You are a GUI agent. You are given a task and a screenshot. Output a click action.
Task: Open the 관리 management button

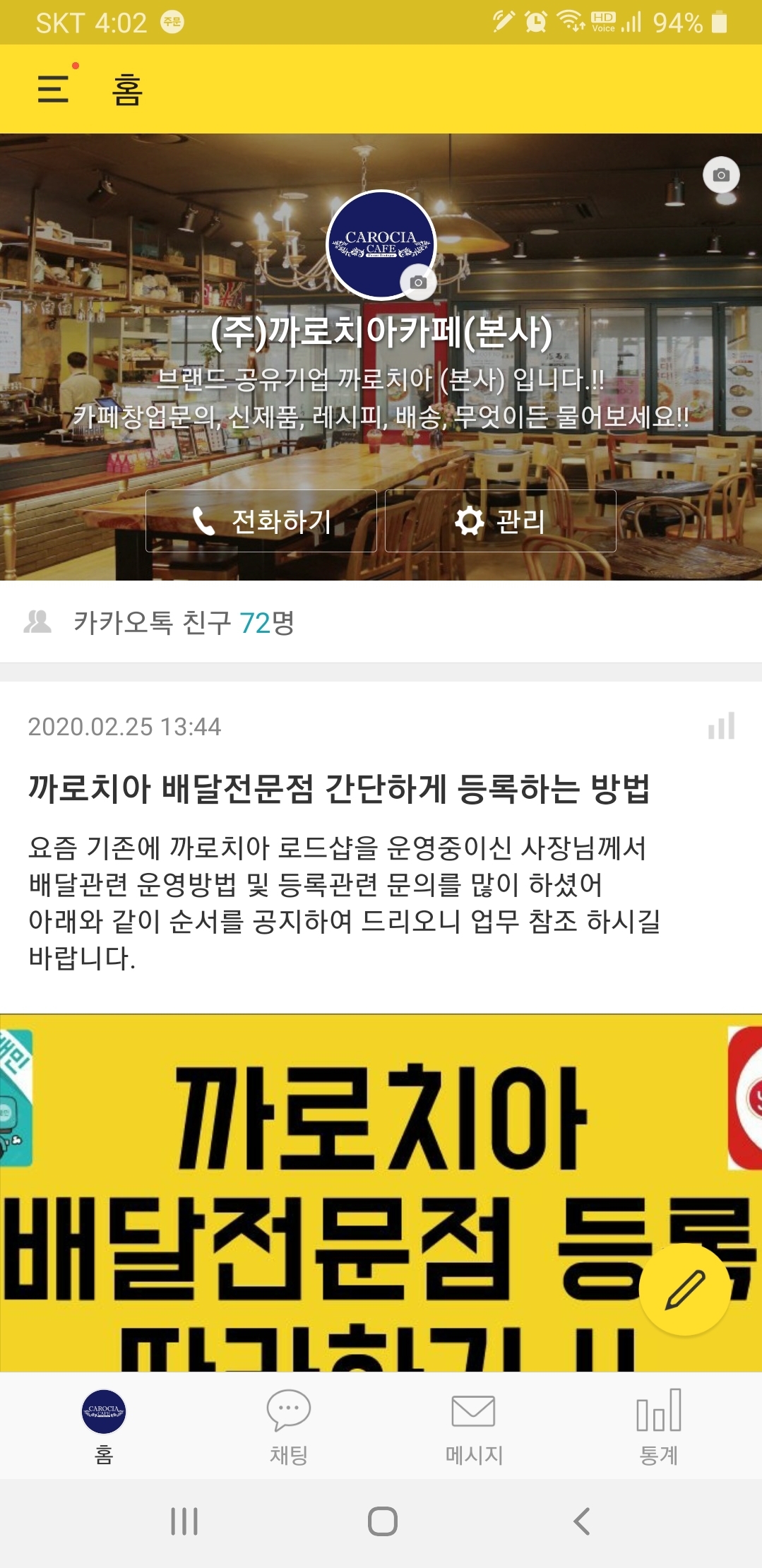pyautogui.click(x=501, y=521)
